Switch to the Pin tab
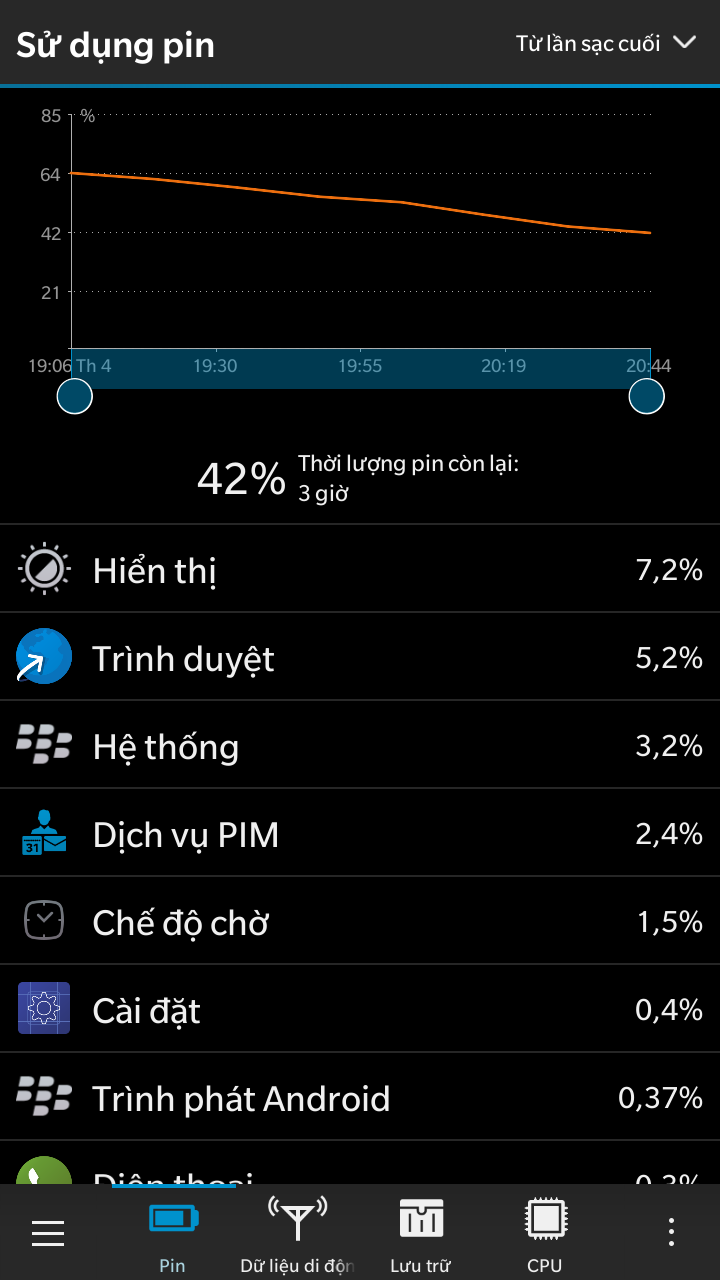 point(173,1233)
